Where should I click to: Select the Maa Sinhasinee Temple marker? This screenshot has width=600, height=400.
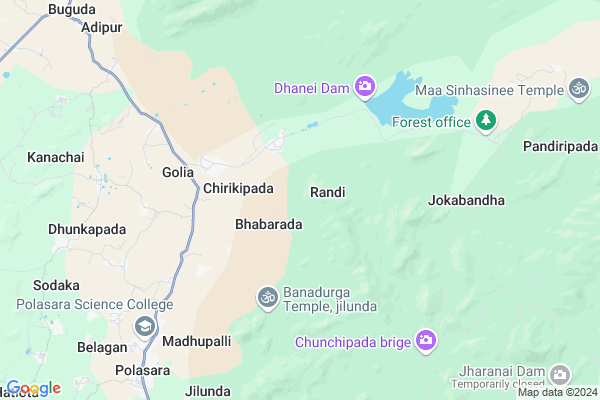577,90
